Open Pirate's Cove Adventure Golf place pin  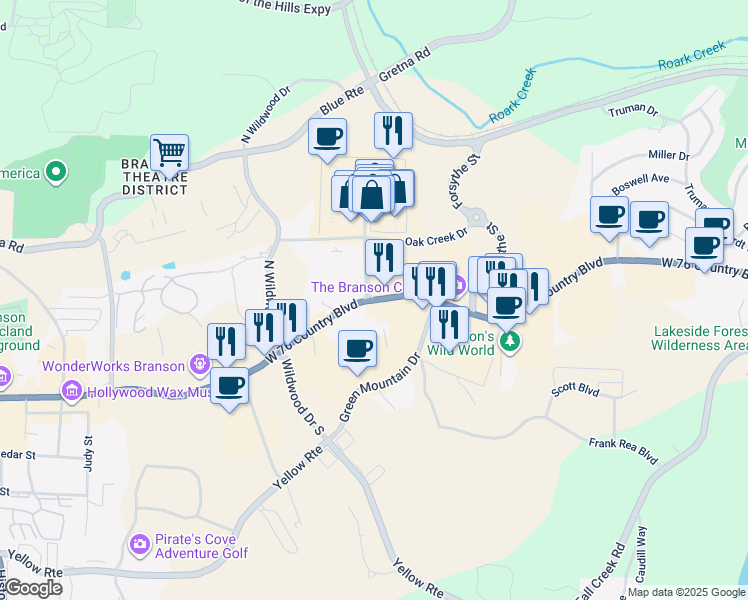140,543
